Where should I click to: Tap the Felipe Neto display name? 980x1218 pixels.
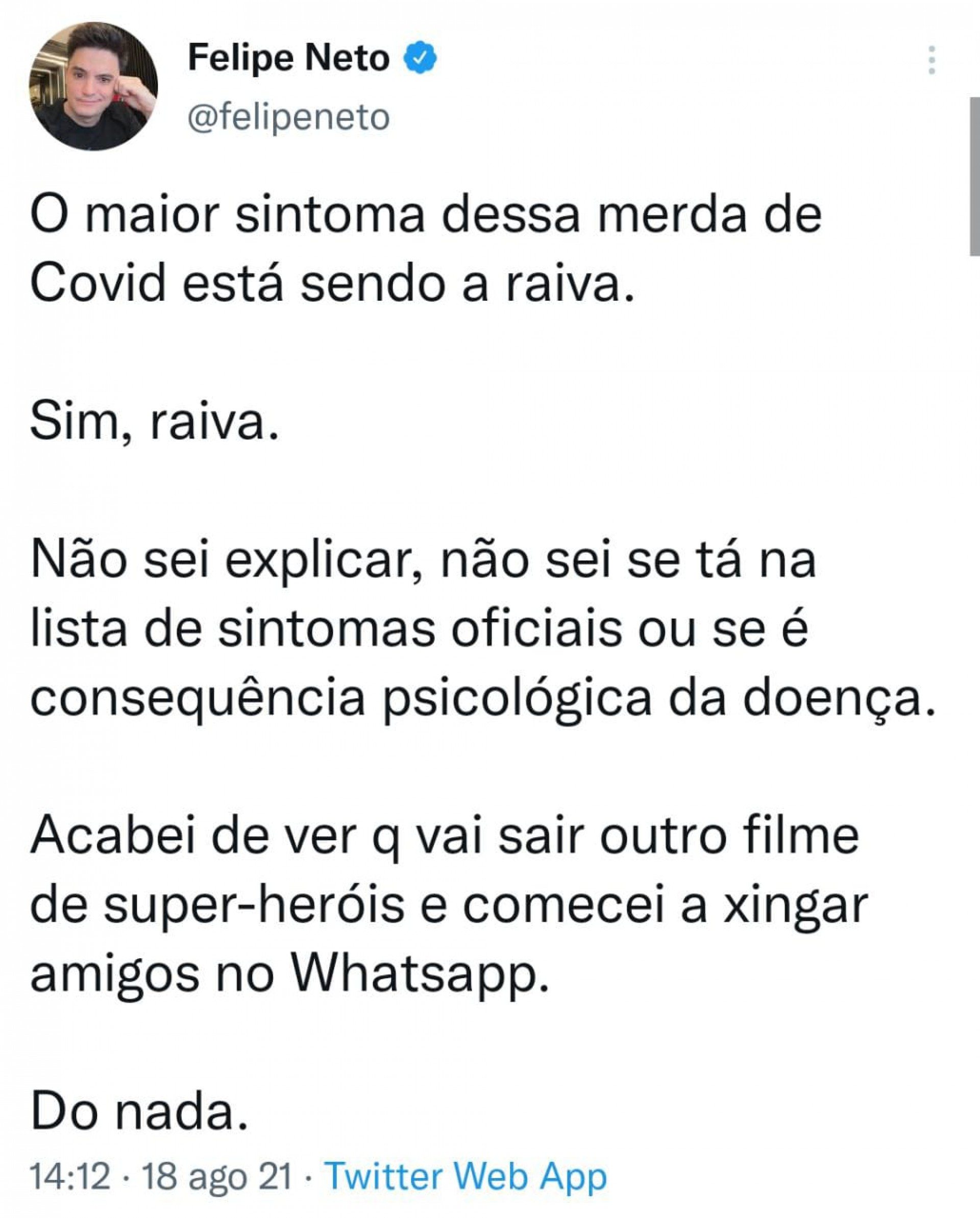point(288,58)
